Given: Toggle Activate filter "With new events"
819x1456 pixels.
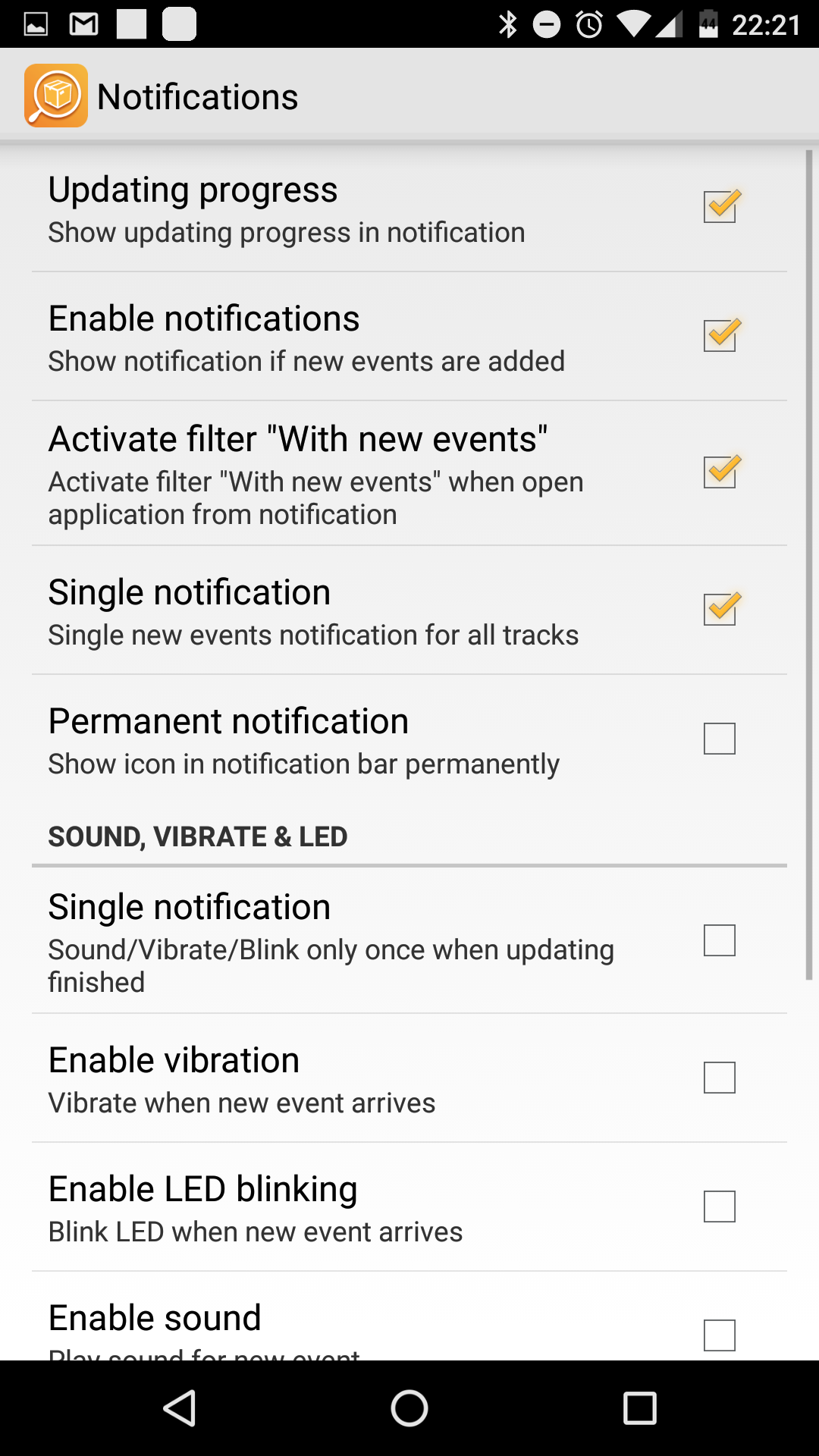Looking at the screenshot, I should pyautogui.click(x=720, y=472).
